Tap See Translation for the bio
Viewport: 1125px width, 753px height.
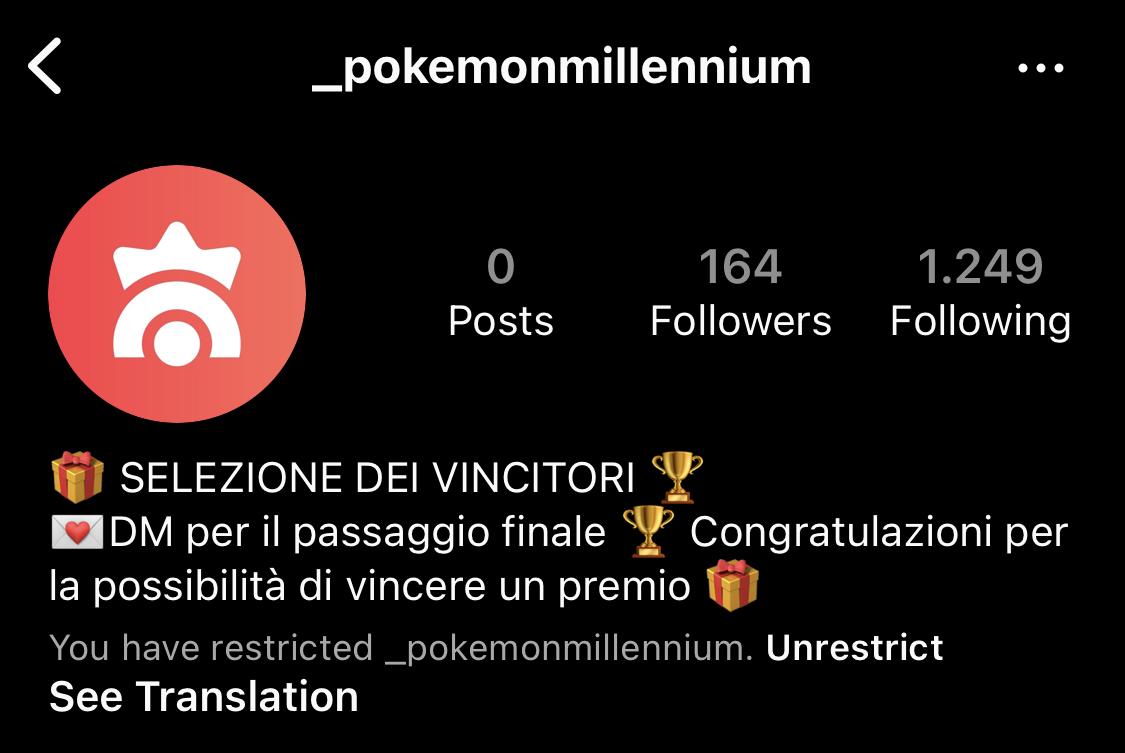point(203,697)
